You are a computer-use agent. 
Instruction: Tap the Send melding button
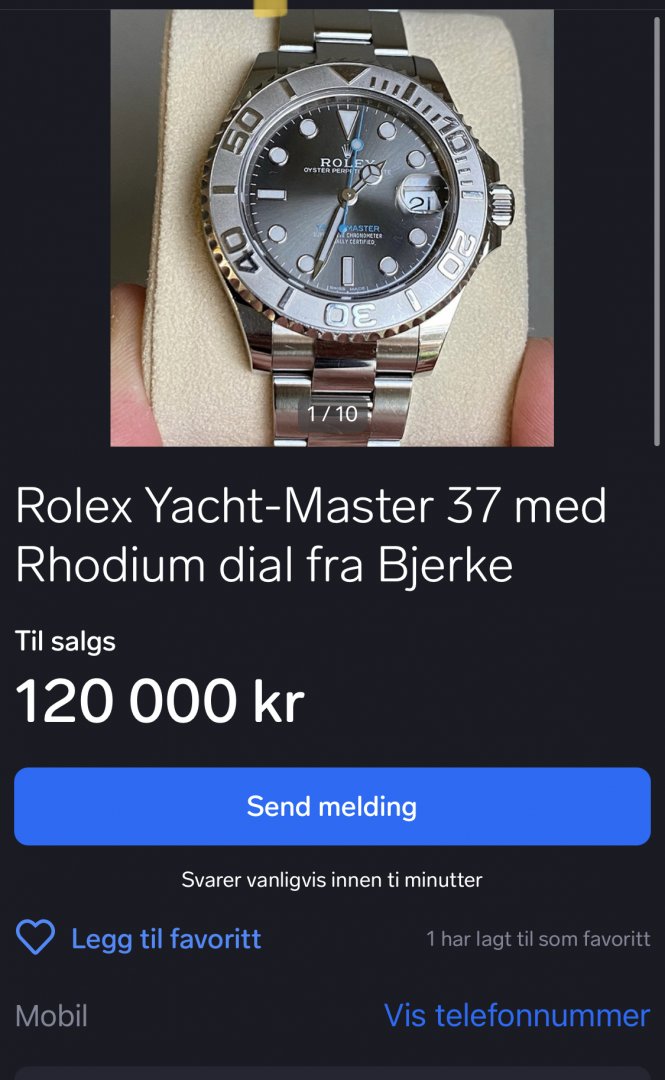(x=332, y=806)
